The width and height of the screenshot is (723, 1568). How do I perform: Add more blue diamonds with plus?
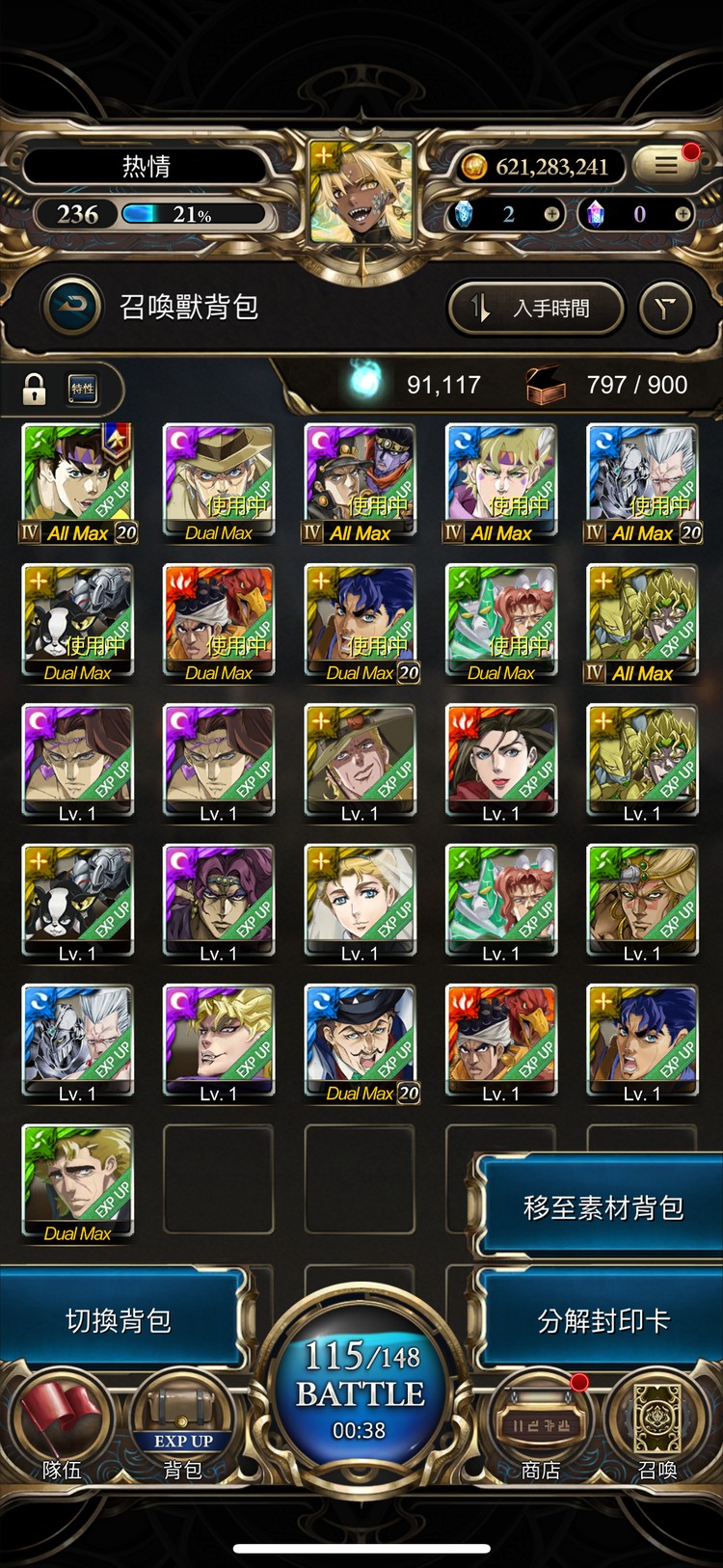[551, 214]
